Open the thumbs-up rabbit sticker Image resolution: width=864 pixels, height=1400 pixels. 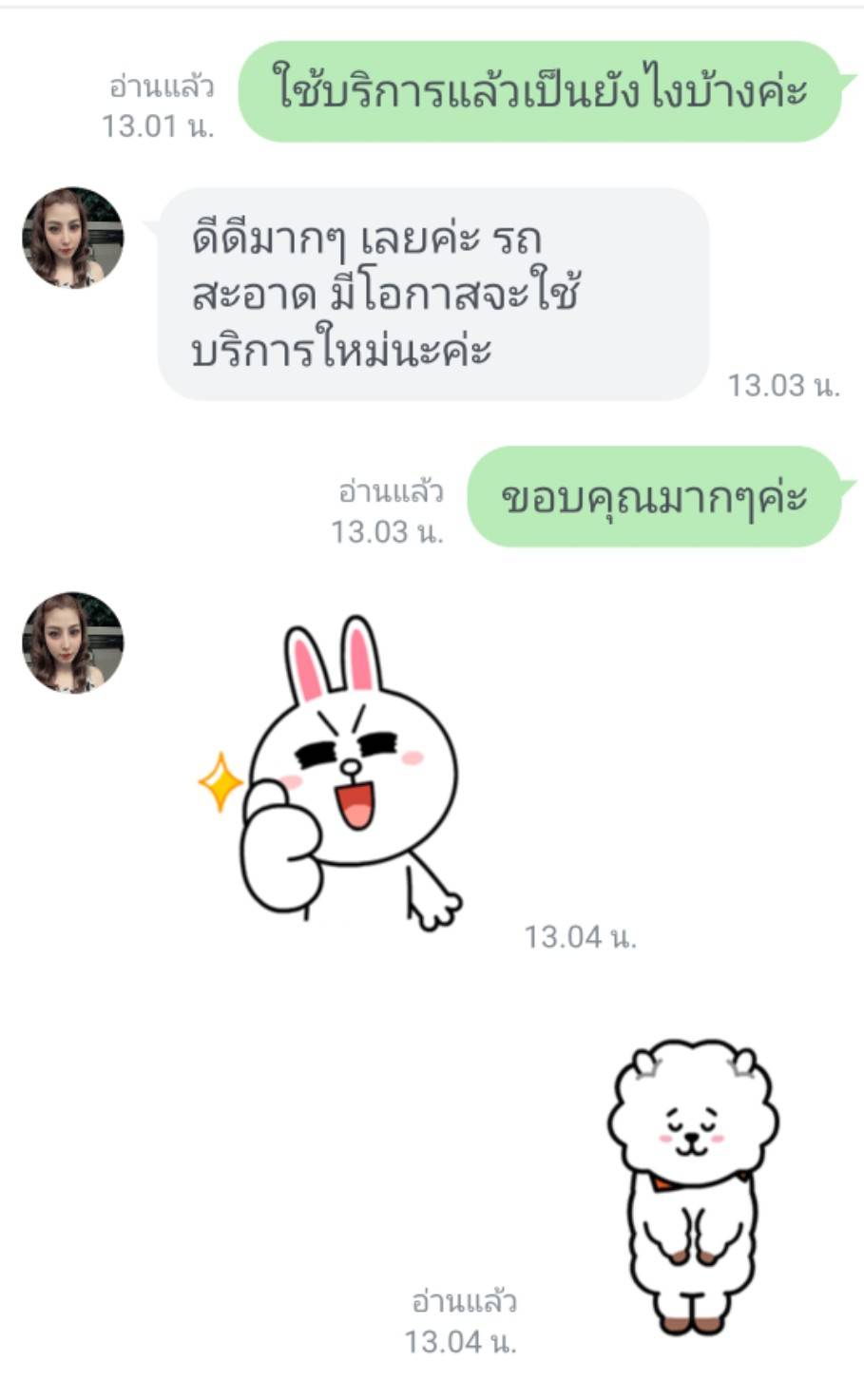(x=333, y=775)
